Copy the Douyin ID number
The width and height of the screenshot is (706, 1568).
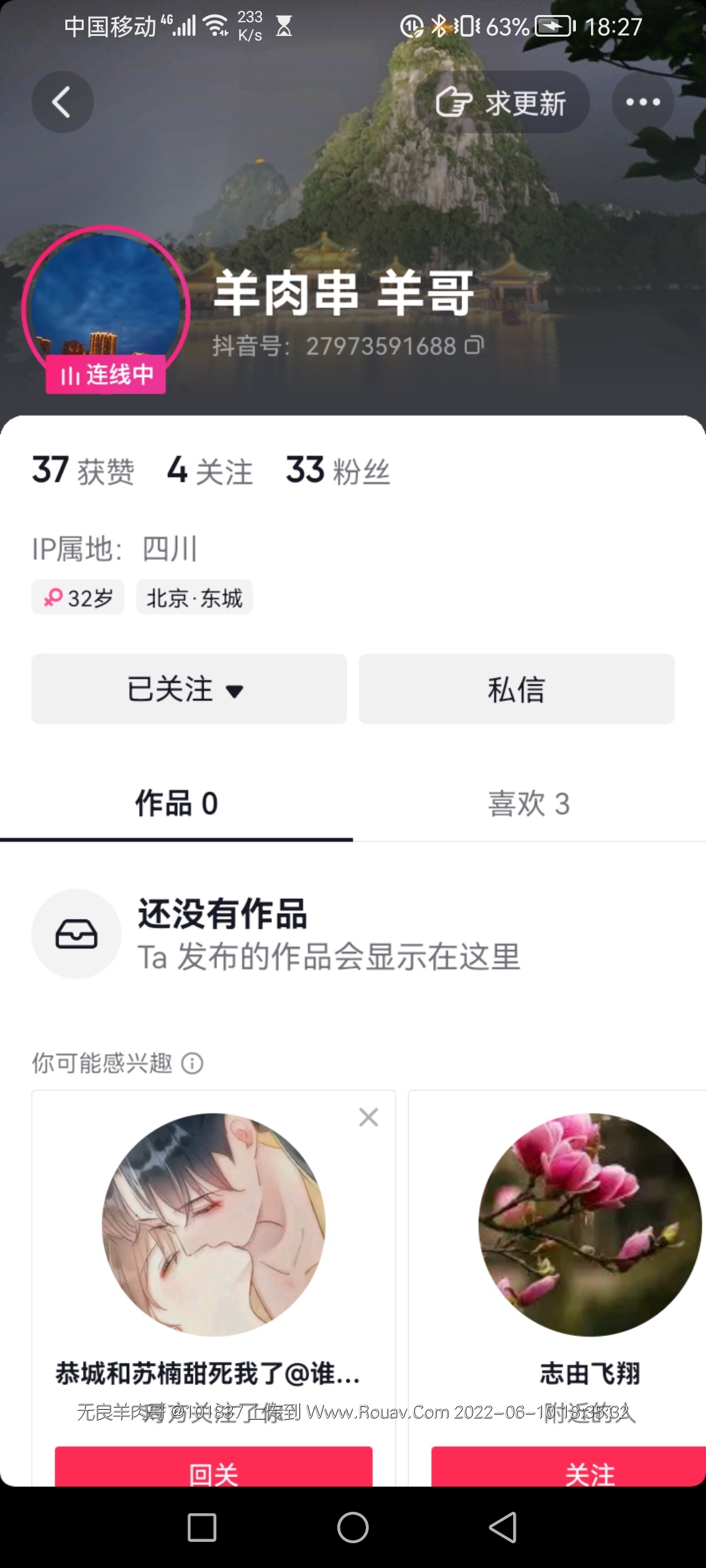coord(475,345)
